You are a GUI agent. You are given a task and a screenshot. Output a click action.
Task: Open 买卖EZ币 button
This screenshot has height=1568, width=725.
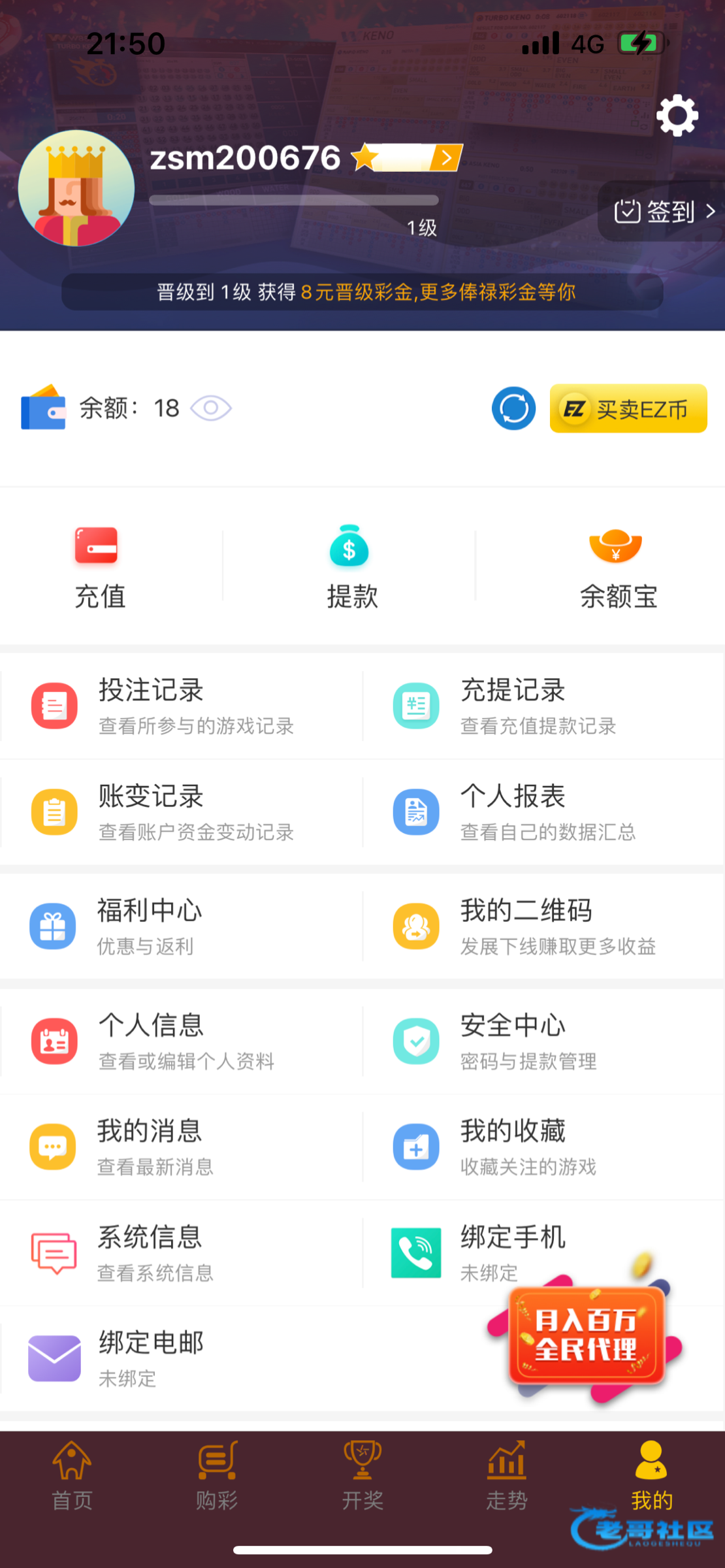628,408
